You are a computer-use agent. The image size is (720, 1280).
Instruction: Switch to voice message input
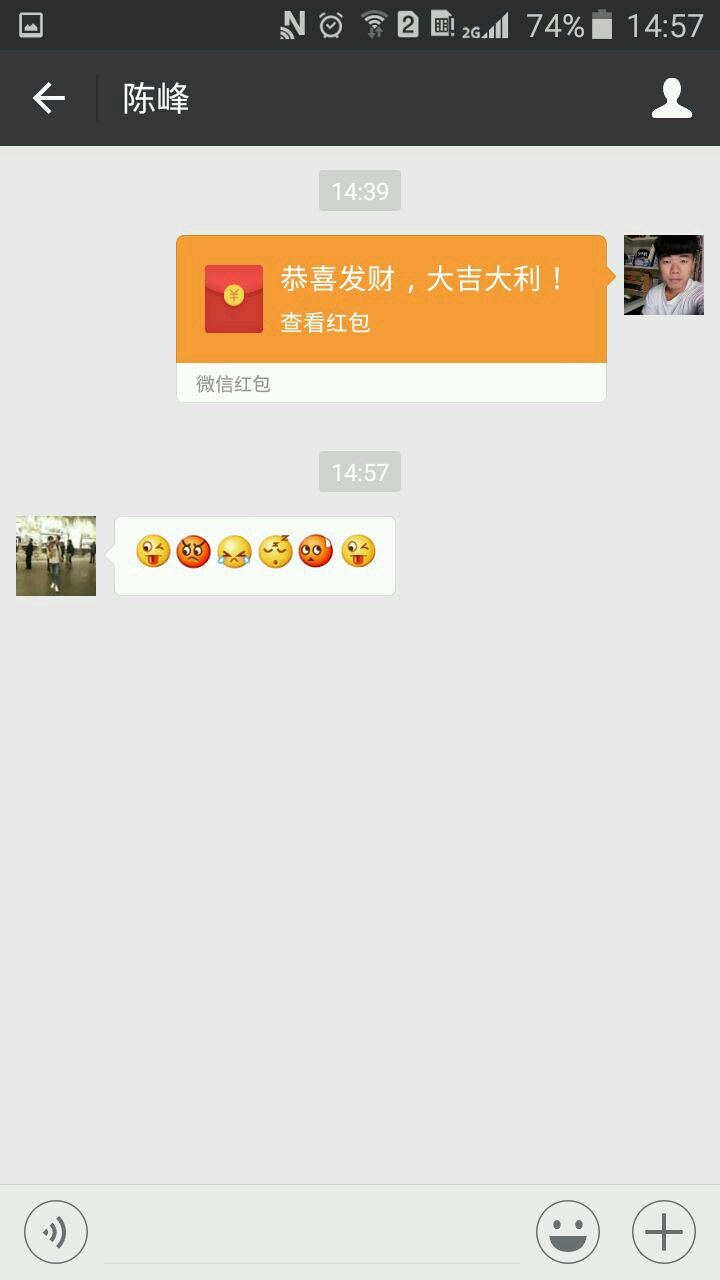[x=56, y=1232]
